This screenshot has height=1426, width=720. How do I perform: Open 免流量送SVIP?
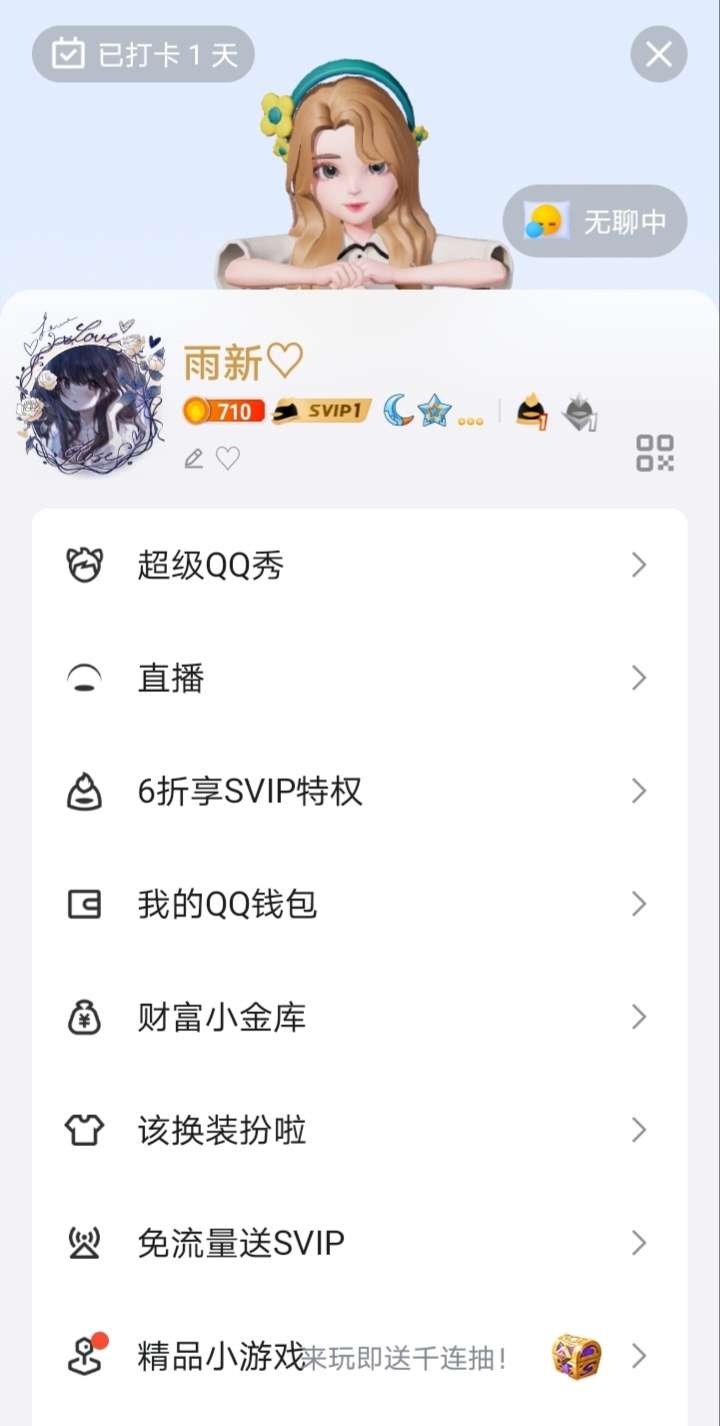pyautogui.click(x=360, y=1244)
